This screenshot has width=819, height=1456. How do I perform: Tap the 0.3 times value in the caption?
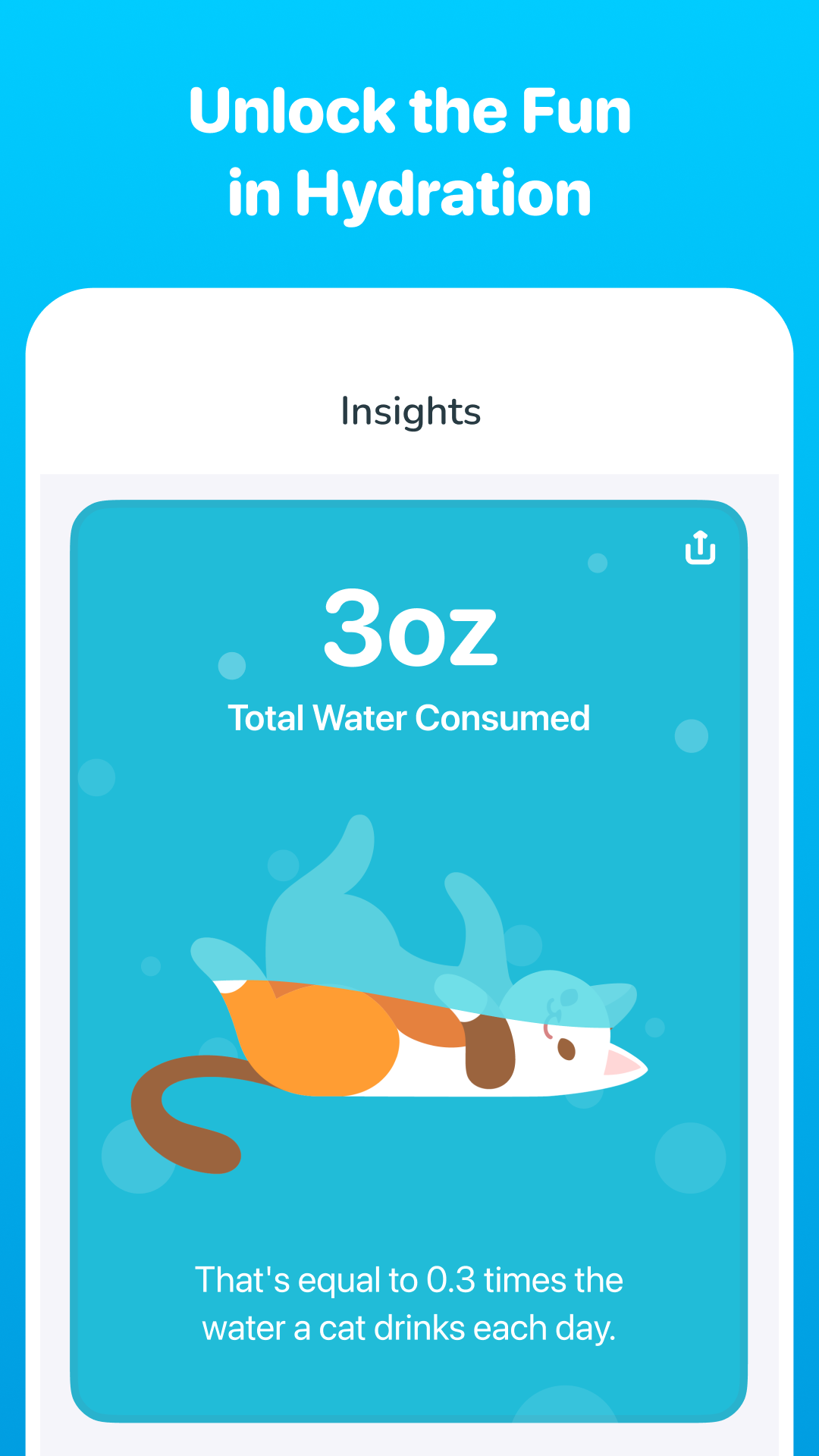click(x=453, y=1279)
